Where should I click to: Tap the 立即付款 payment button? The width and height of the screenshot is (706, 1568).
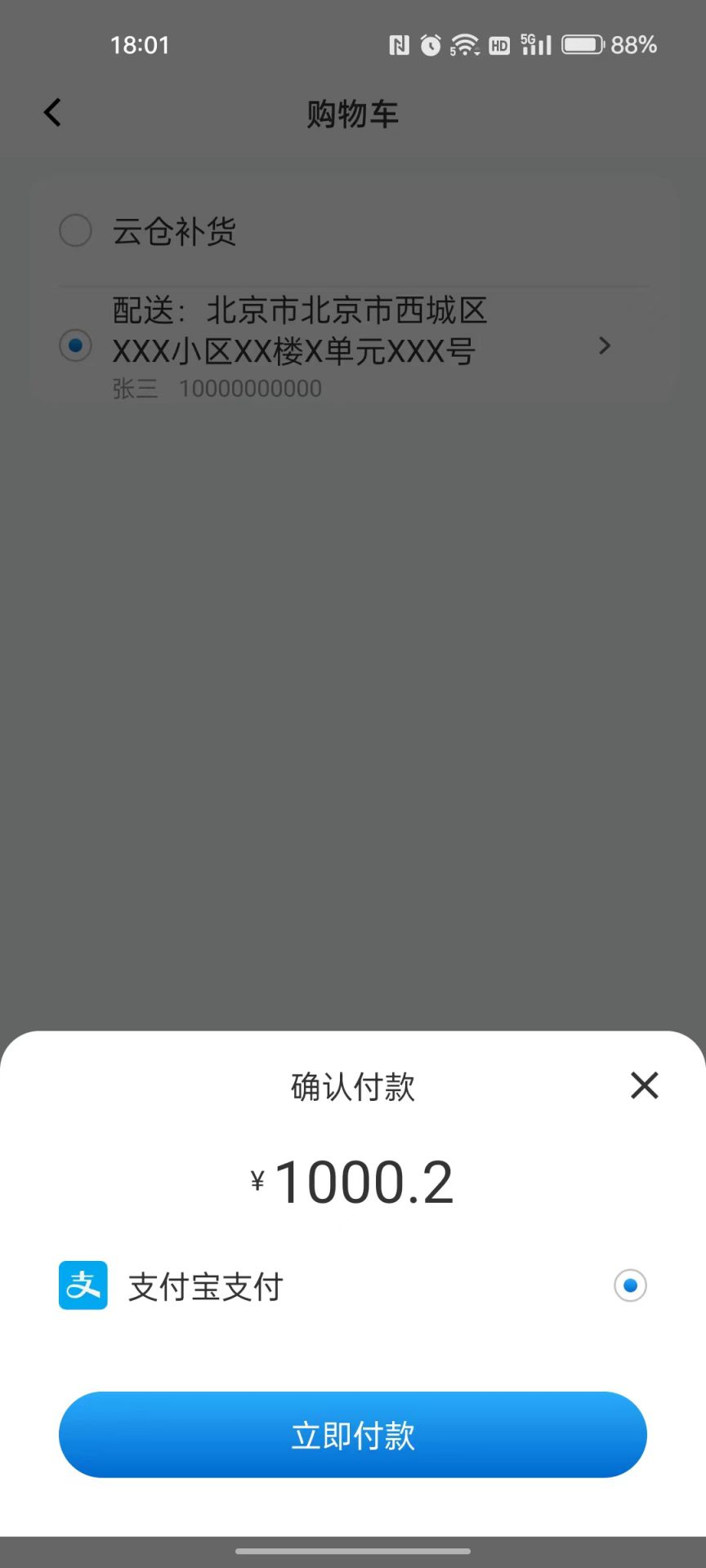352,1434
